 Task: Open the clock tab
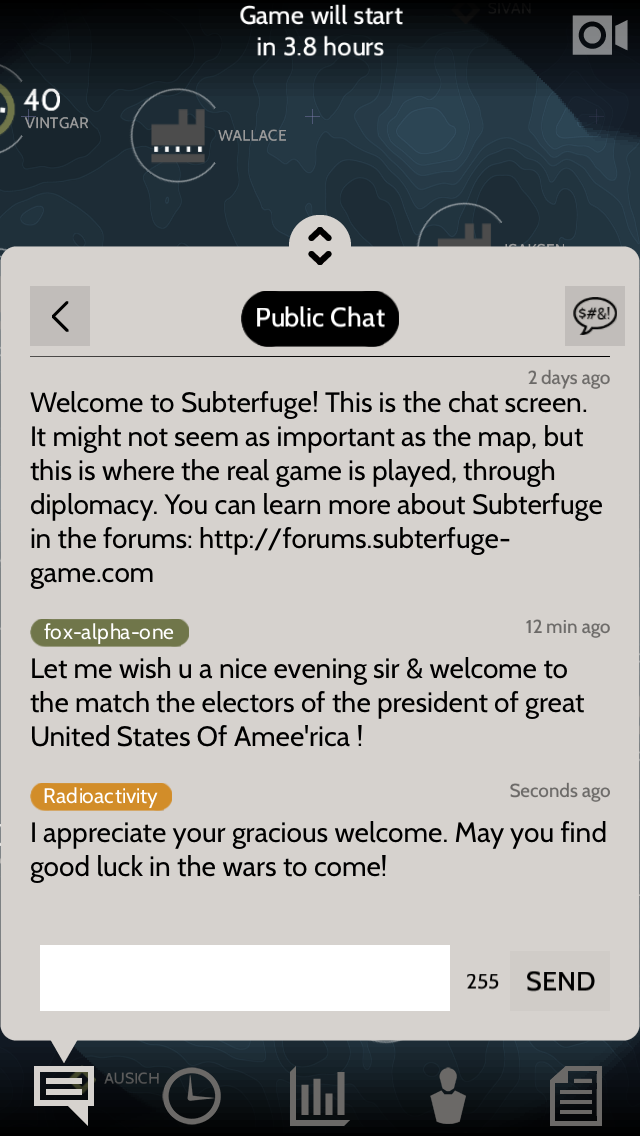pyautogui.click(x=191, y=1097)
